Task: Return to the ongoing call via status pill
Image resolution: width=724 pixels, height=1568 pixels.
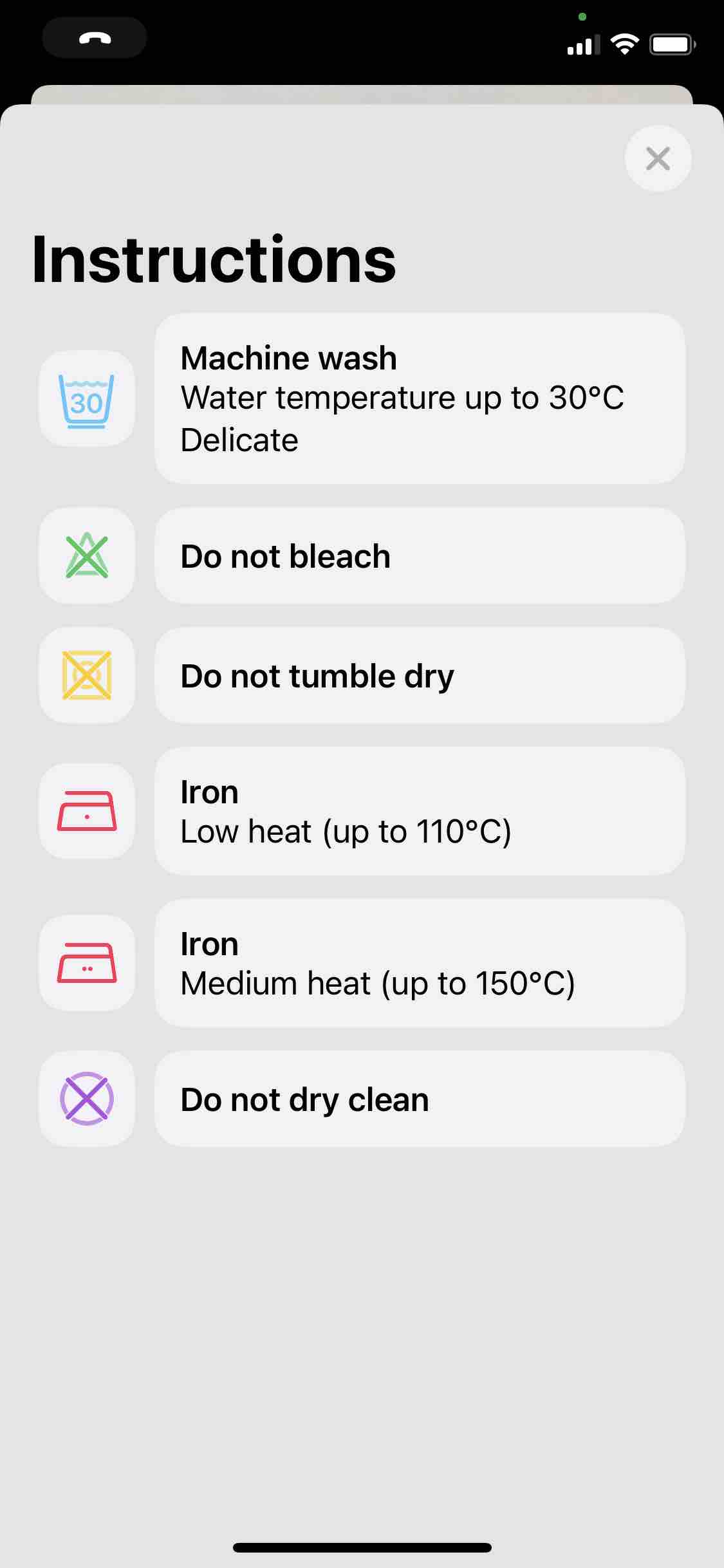Action: [x=95, y=38]
